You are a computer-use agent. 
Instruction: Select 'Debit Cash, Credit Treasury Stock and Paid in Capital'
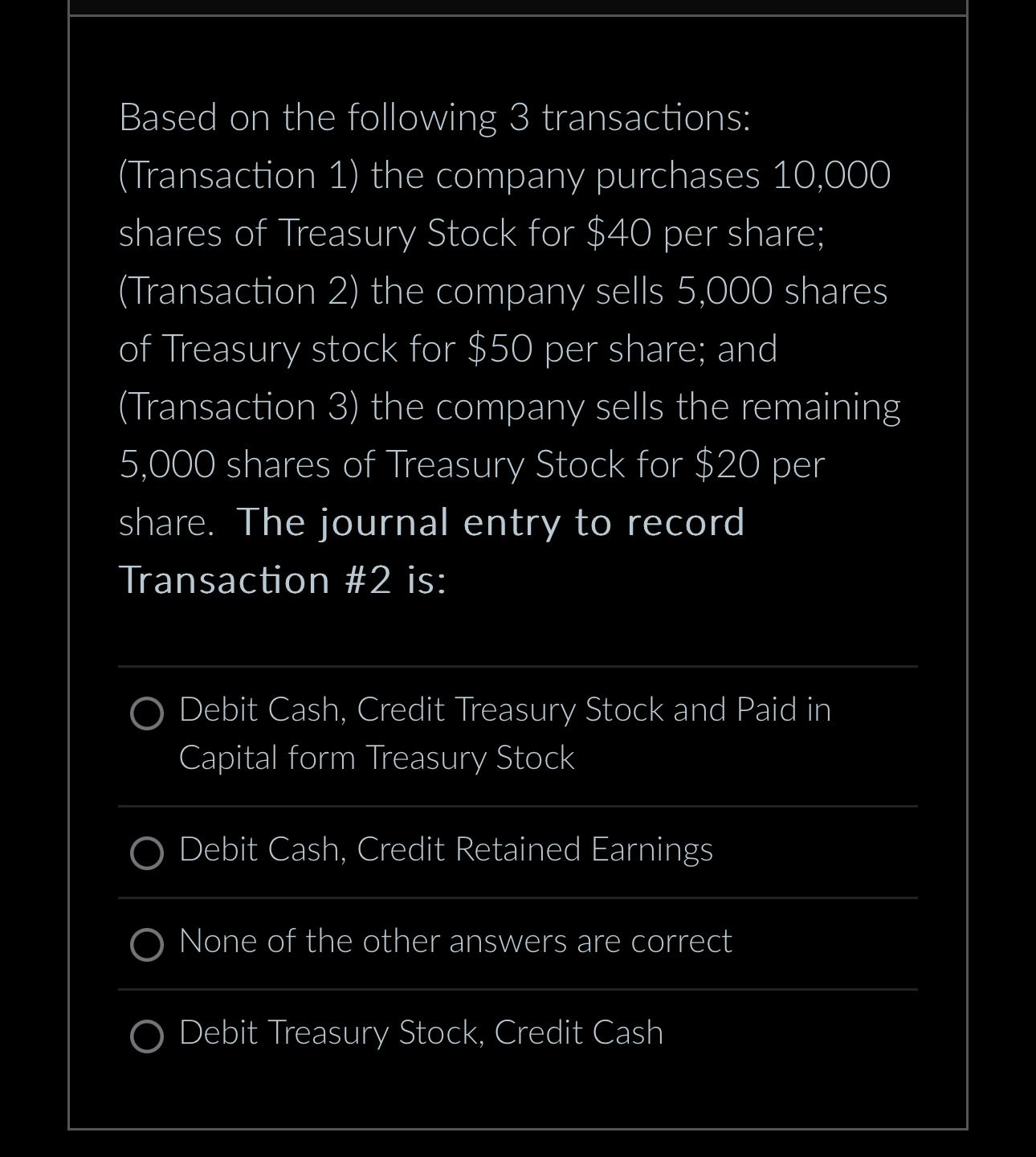tap(147, 713)
